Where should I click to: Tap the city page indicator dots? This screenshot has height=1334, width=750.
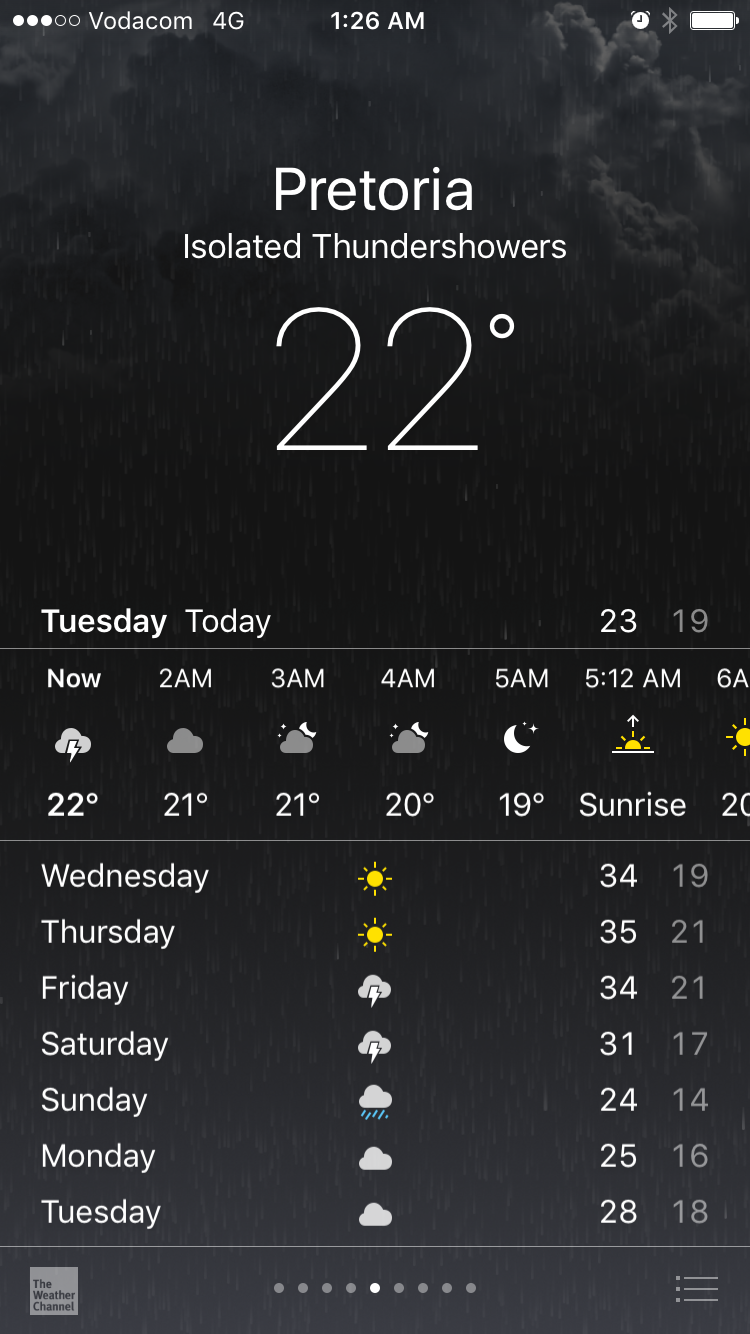375,1288
